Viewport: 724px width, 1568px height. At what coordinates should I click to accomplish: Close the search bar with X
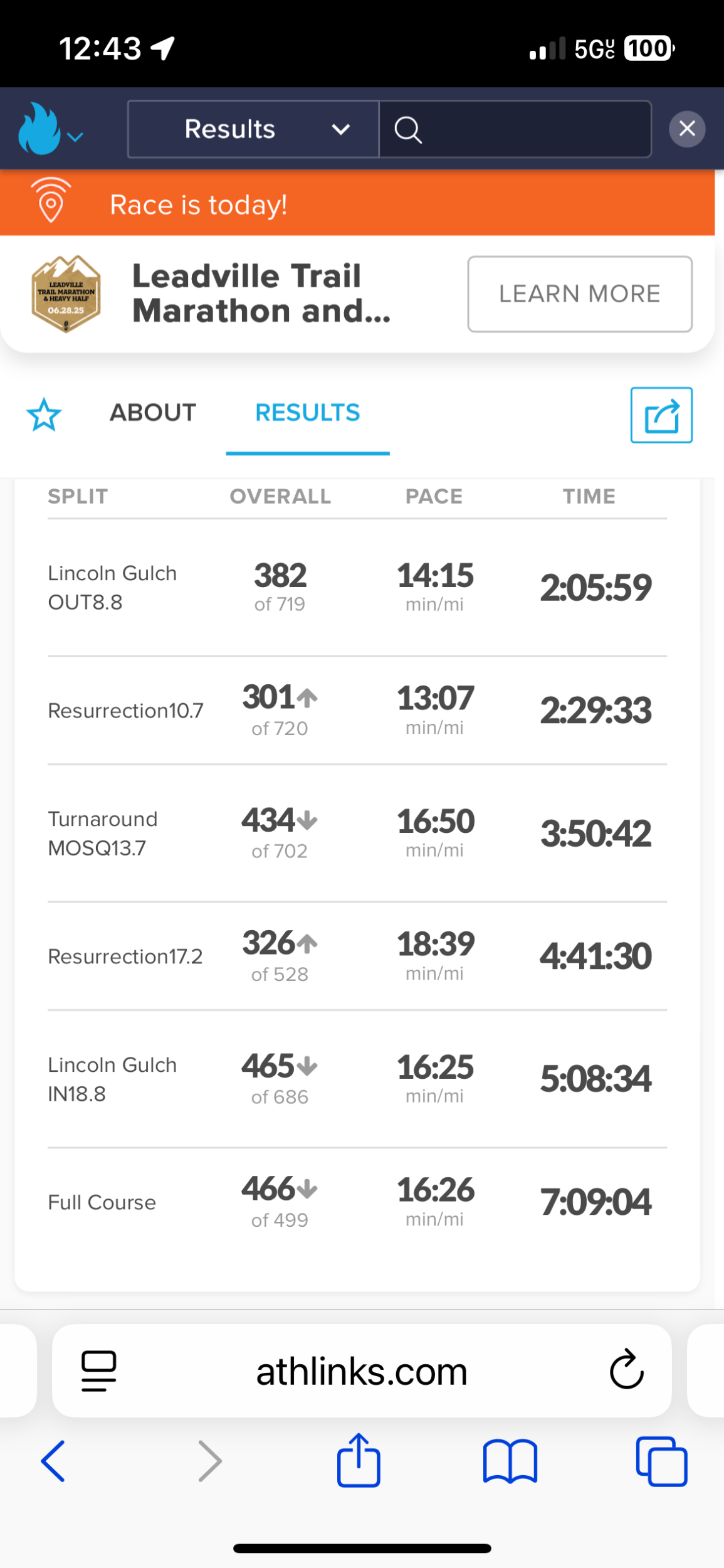tap(687, 129)
